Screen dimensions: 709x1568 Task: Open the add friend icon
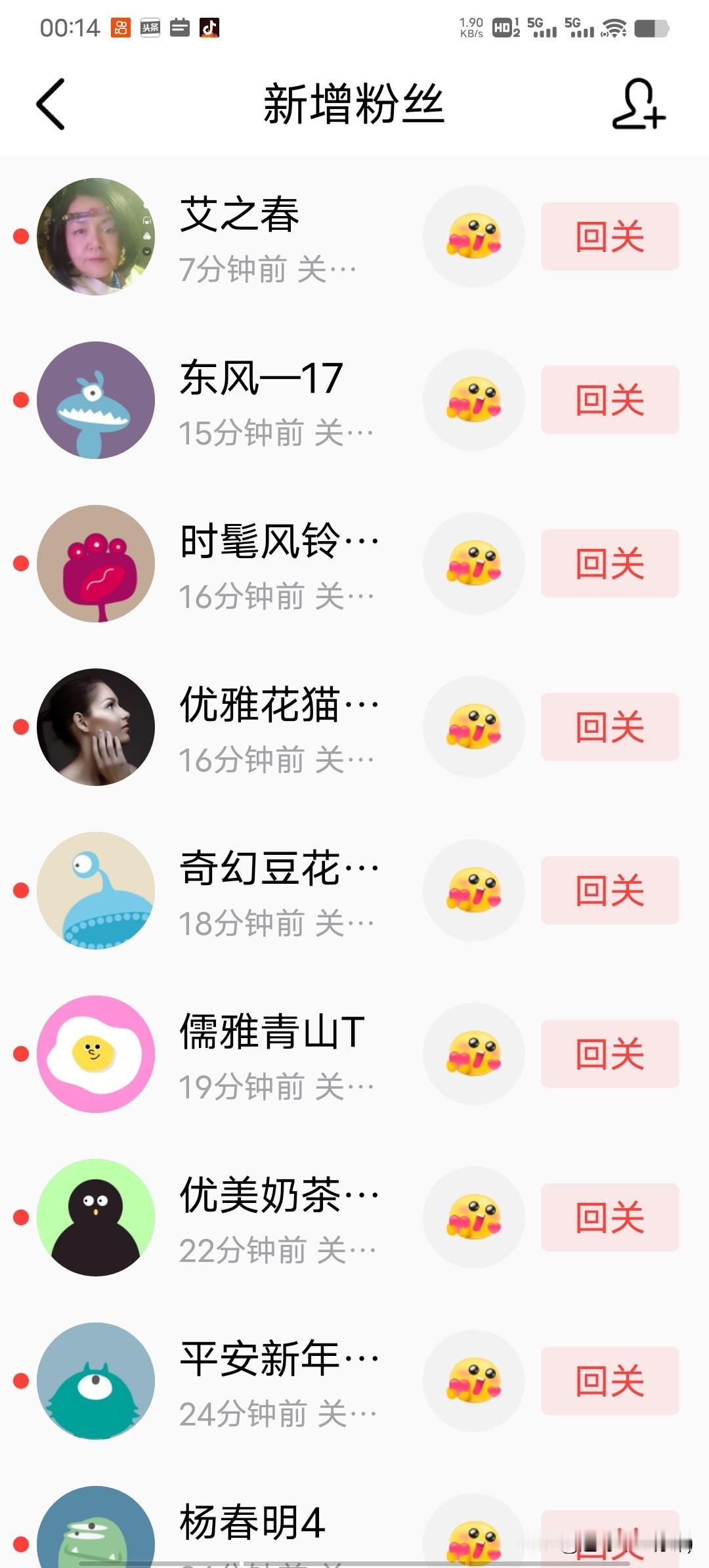tap(638, 104)
